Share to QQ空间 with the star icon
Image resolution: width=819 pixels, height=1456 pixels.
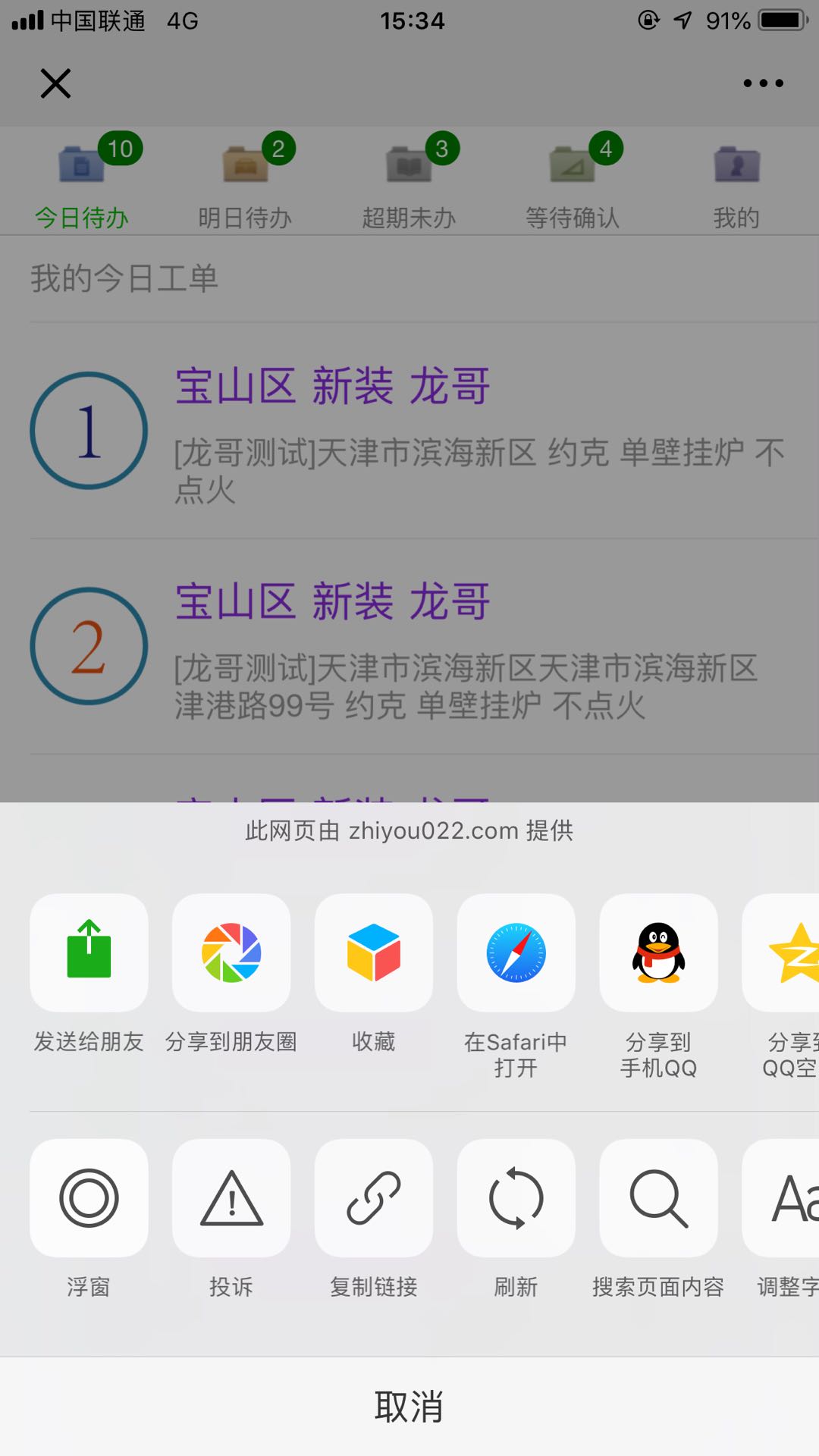pyautogui.click(x=781, y=952)
